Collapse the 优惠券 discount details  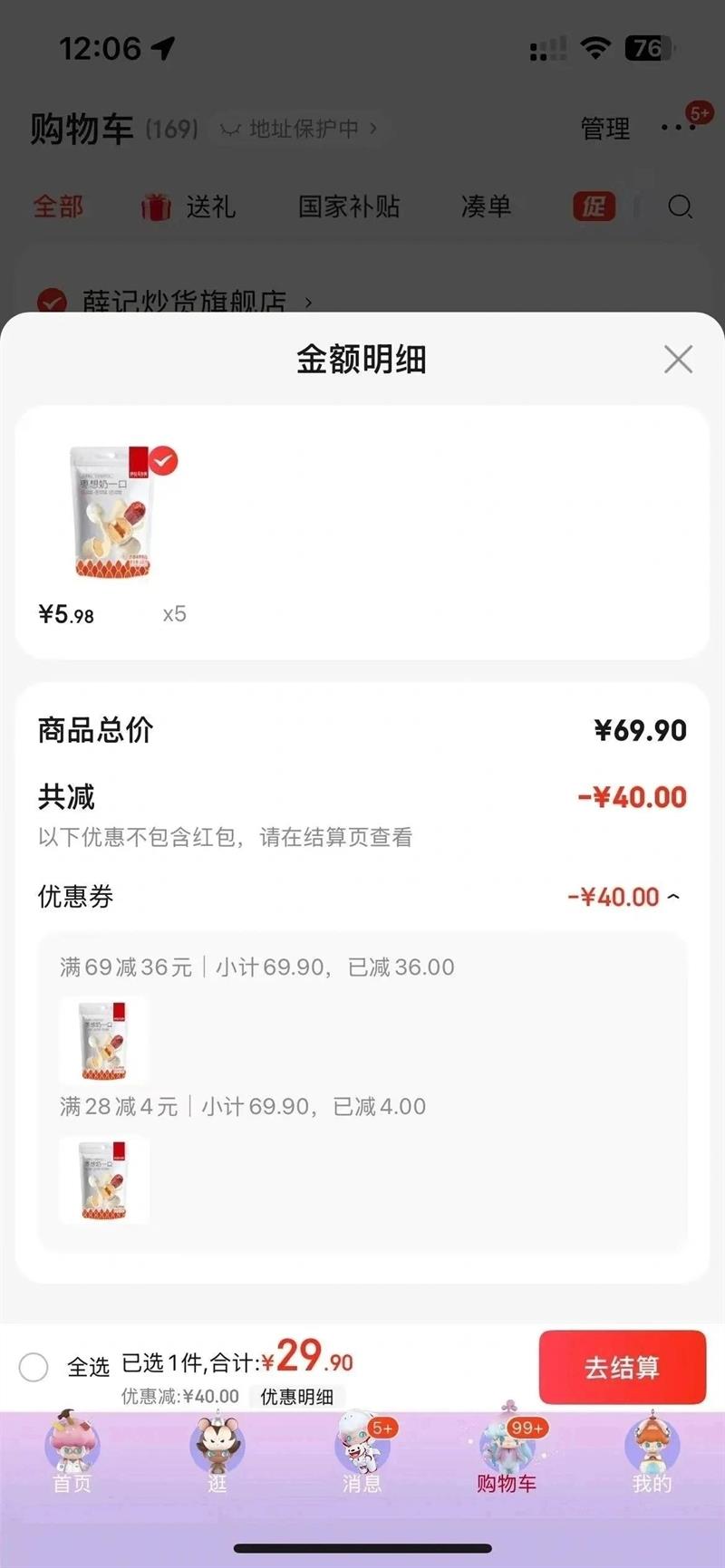coord(672,897)
